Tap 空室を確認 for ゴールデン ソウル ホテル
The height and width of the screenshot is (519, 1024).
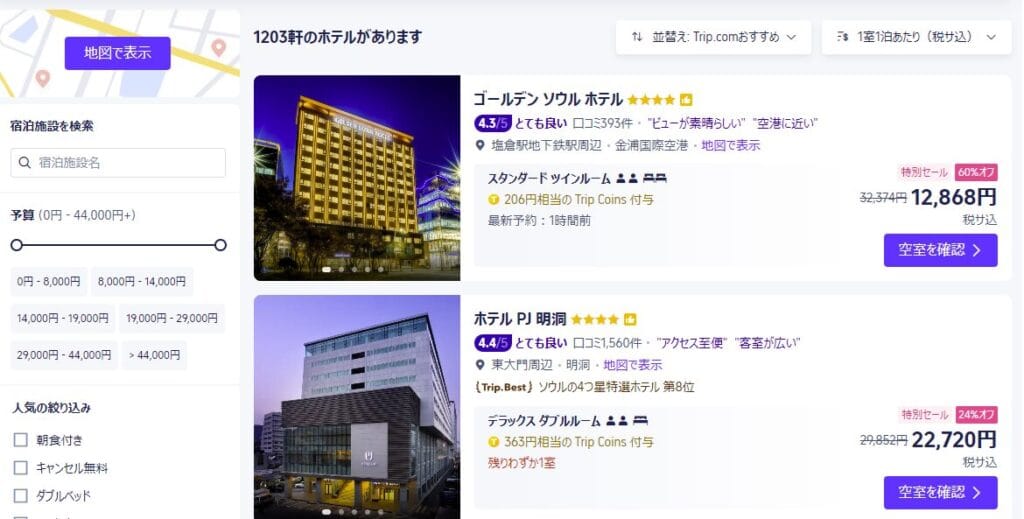pyautogui.click(x=940, y=250)
